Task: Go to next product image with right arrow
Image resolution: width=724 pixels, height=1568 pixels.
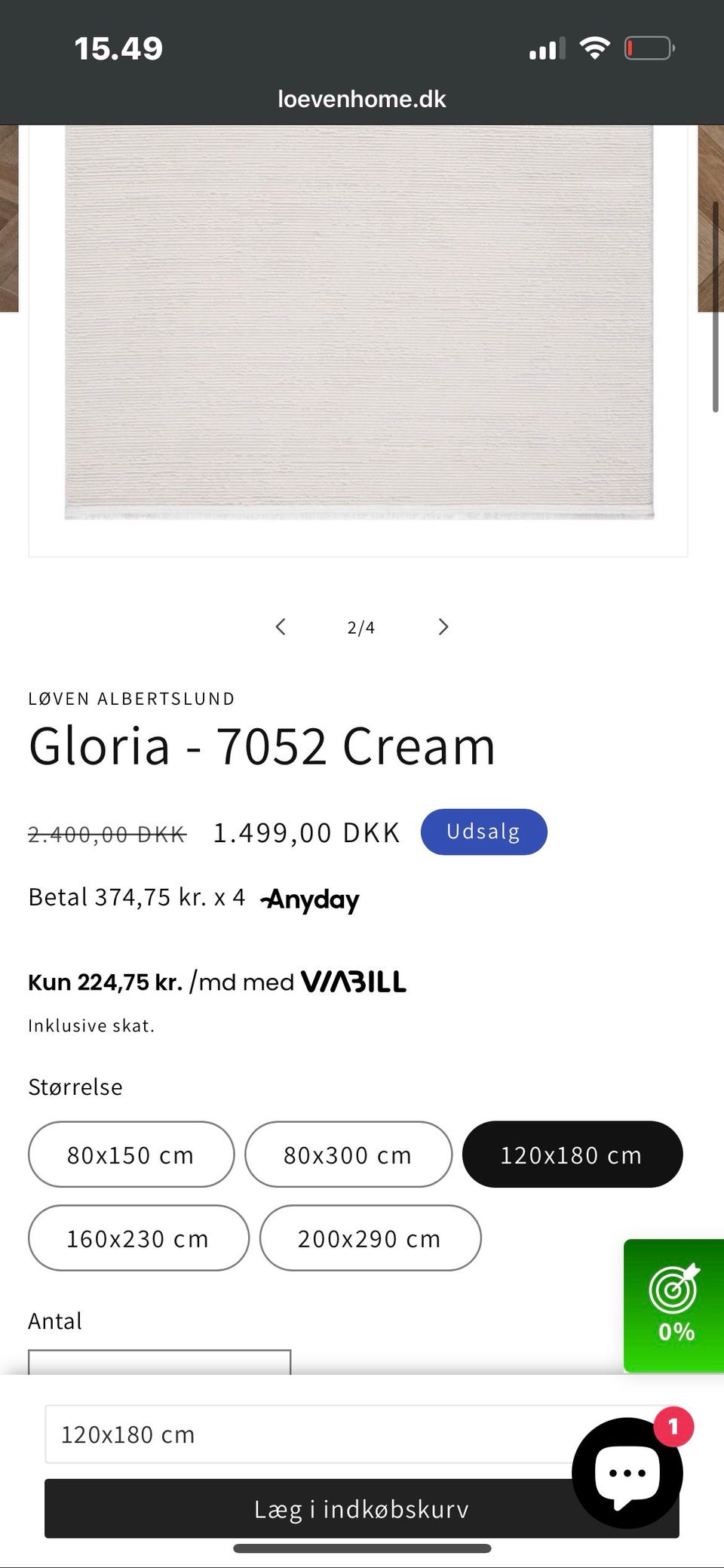Action: 443,626
